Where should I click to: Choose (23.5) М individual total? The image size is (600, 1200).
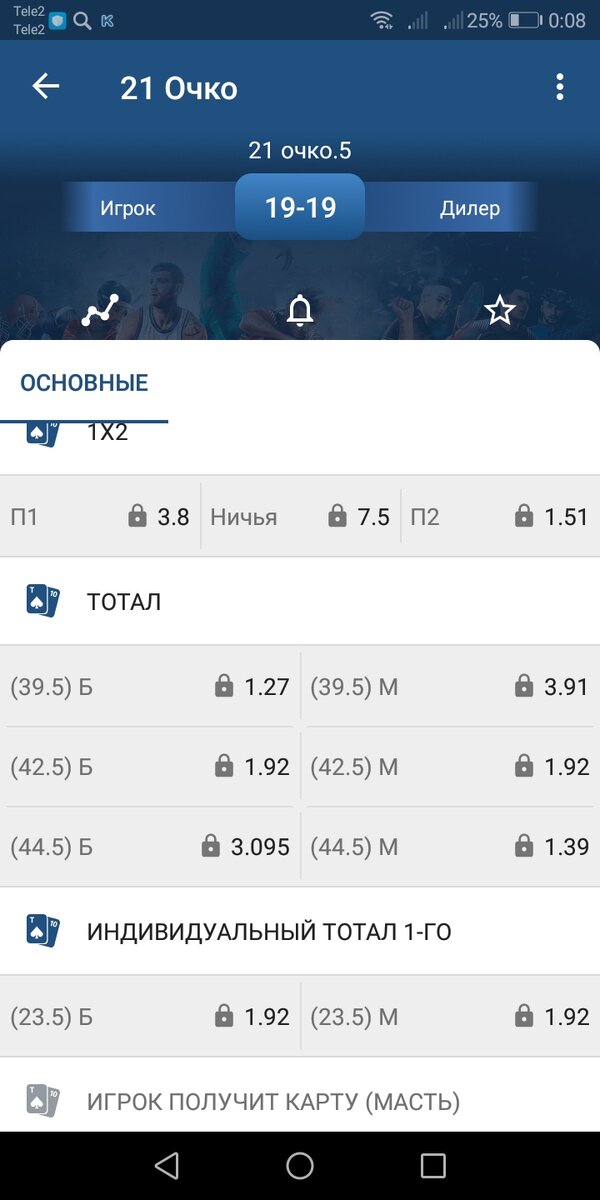pyautogui.click(x=450, y=1017)
